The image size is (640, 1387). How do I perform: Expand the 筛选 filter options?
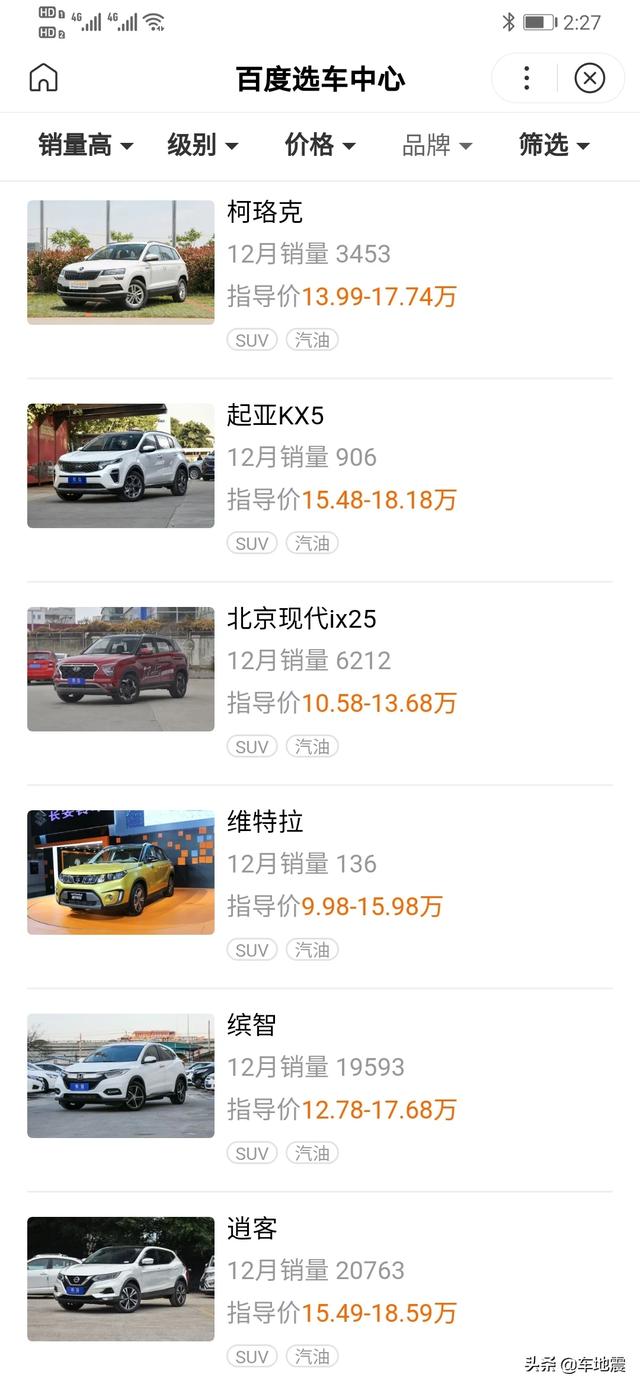554,145
